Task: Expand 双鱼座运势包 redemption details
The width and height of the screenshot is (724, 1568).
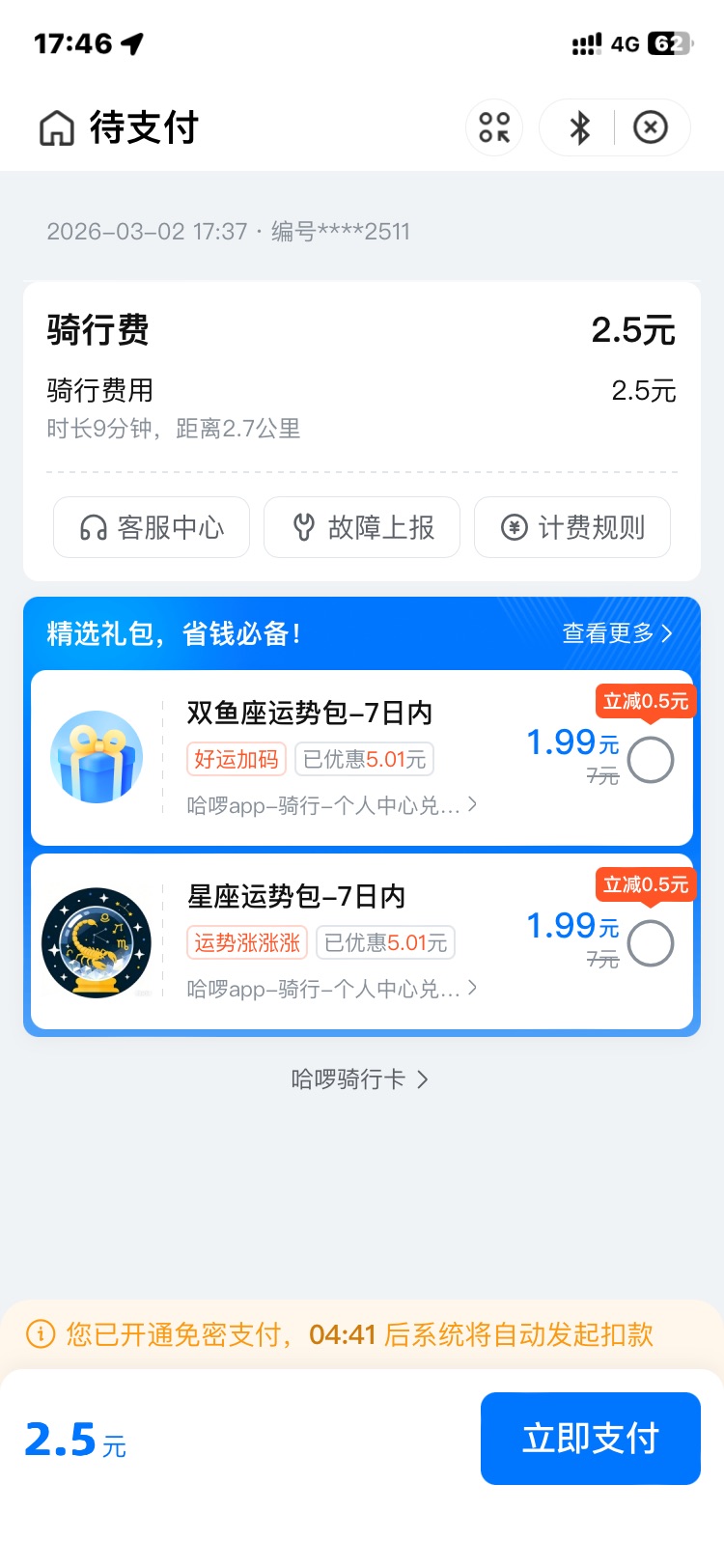Action: coord(333,805)
